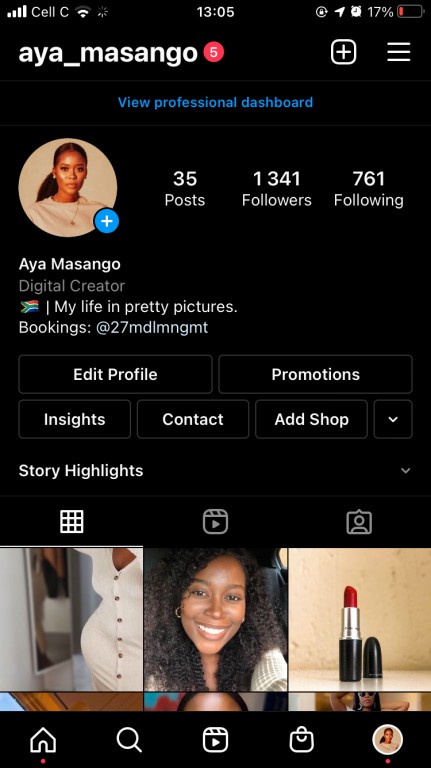Open the red lipstick post
Image resolution: width=431 pixels, height=768 pixels.
point(360,619)
